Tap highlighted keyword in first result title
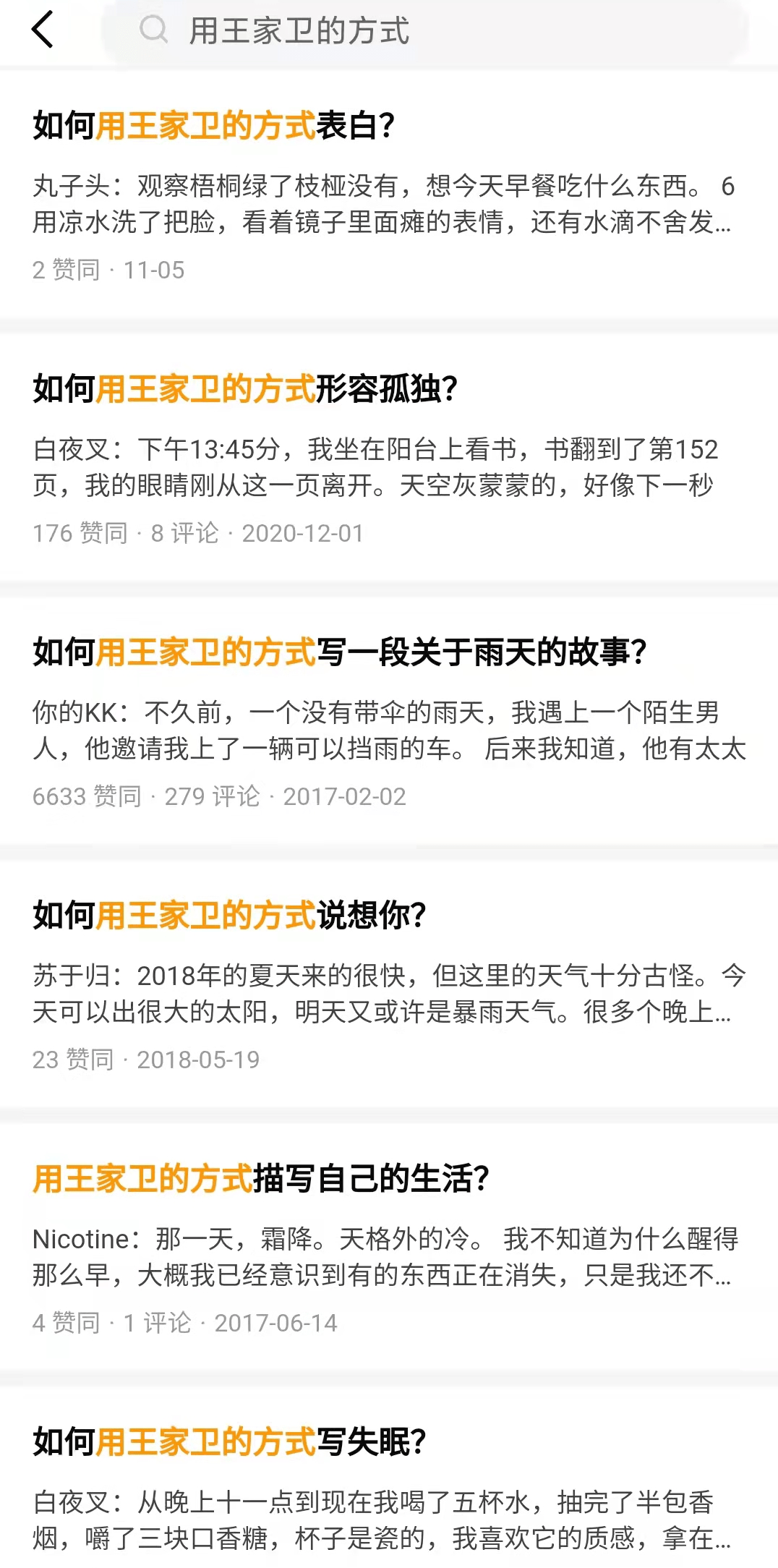778x1568 pixels. click(x=207, y=124)
